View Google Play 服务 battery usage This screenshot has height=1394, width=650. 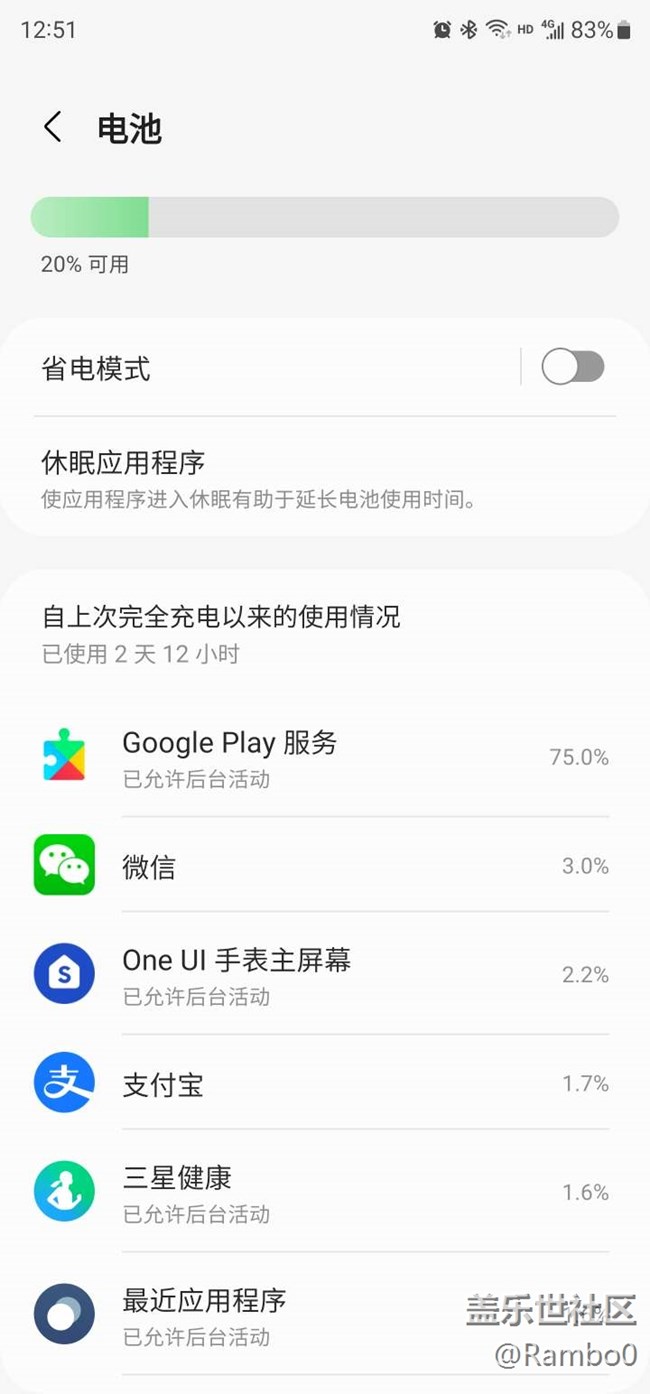point(325,759)
